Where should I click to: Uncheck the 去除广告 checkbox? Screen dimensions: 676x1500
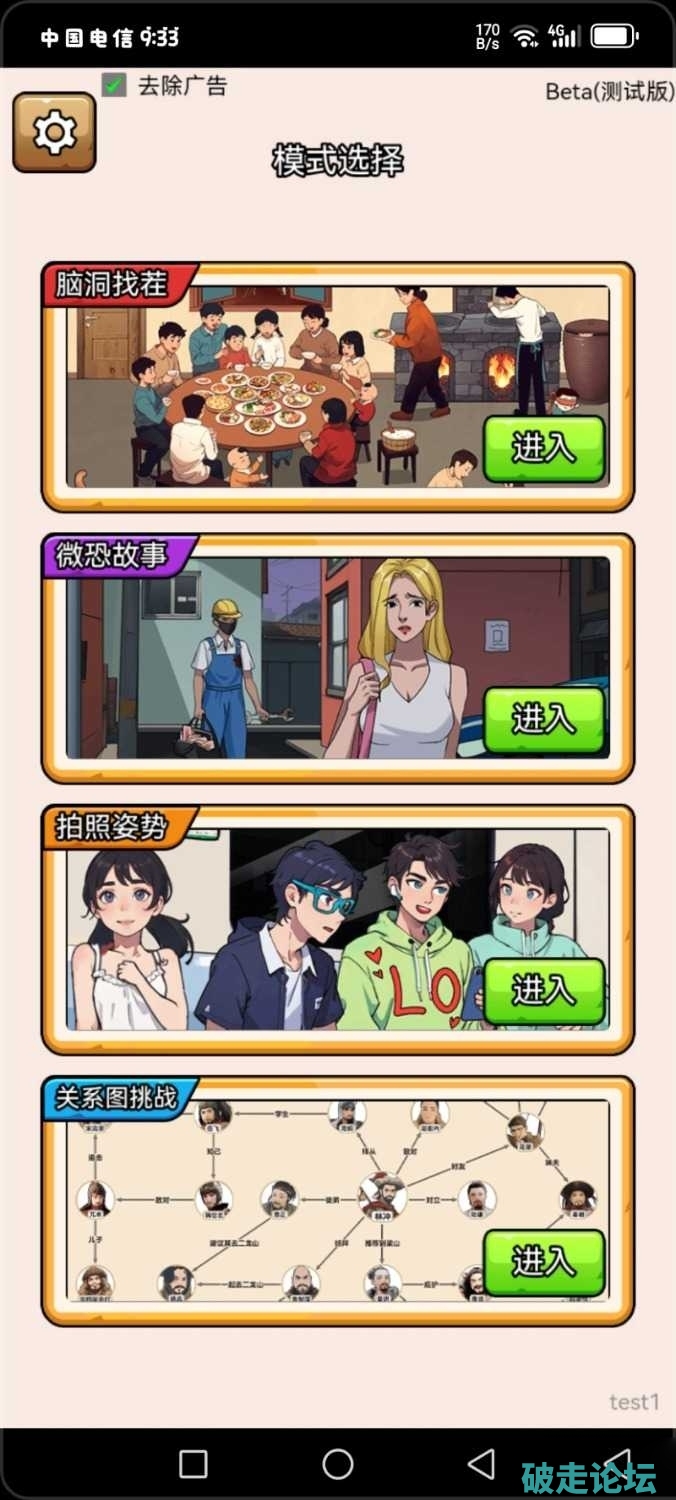click(115, 85)
